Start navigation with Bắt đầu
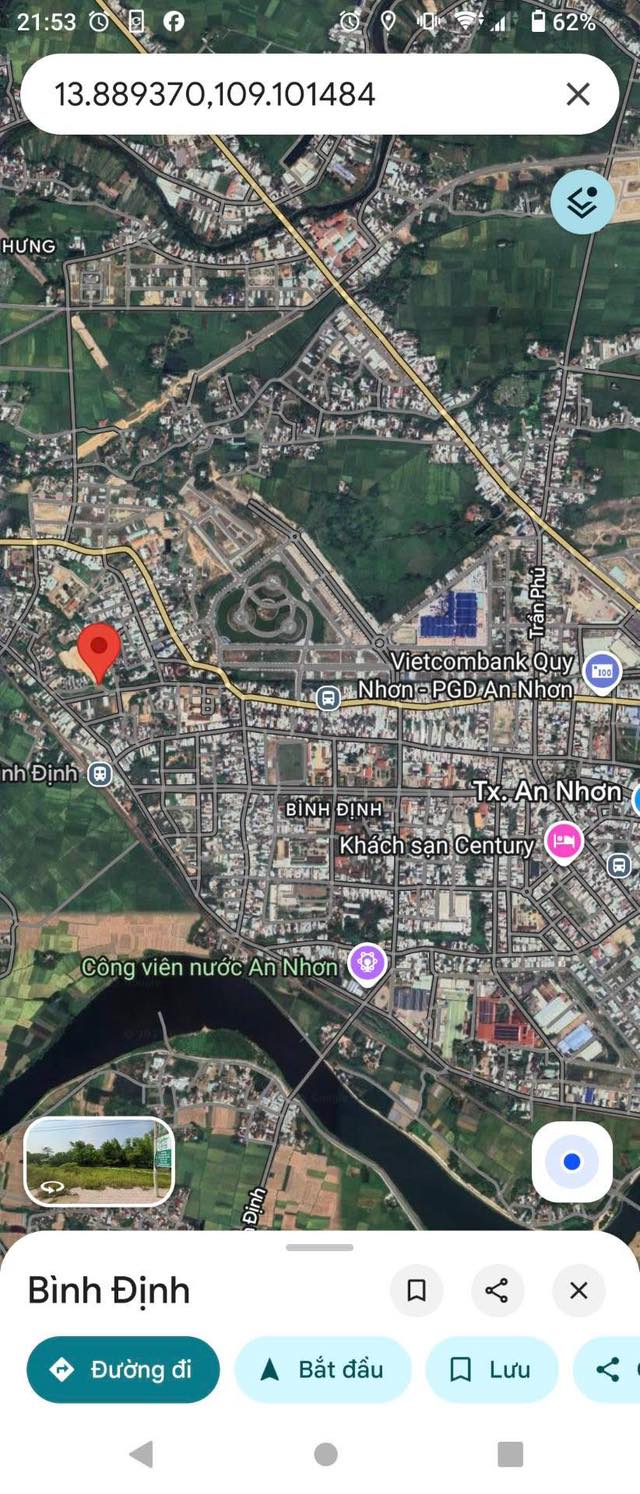Viewport: 640px width, 1494px height. 322,1370
